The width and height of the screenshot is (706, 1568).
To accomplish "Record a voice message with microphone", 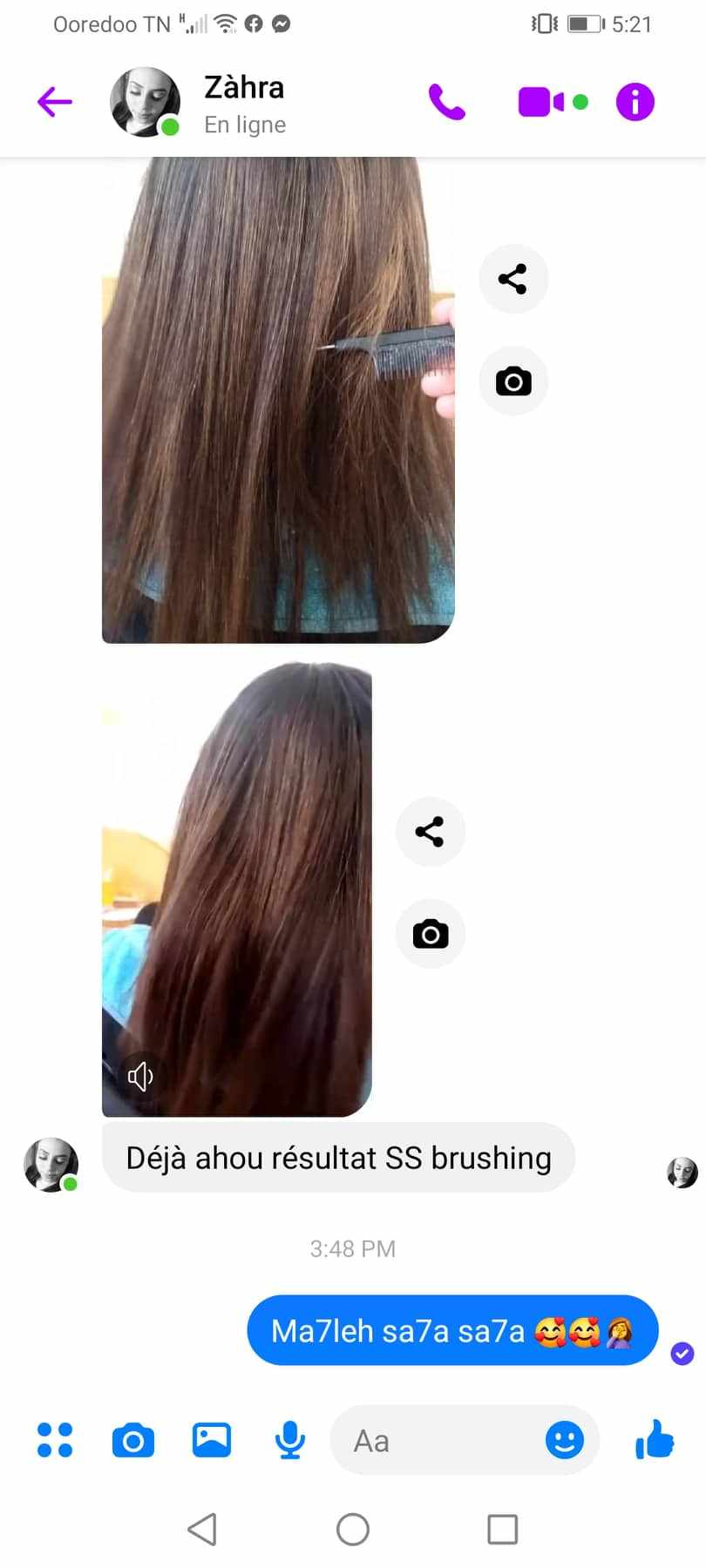I will click(x=290, y=1440).
